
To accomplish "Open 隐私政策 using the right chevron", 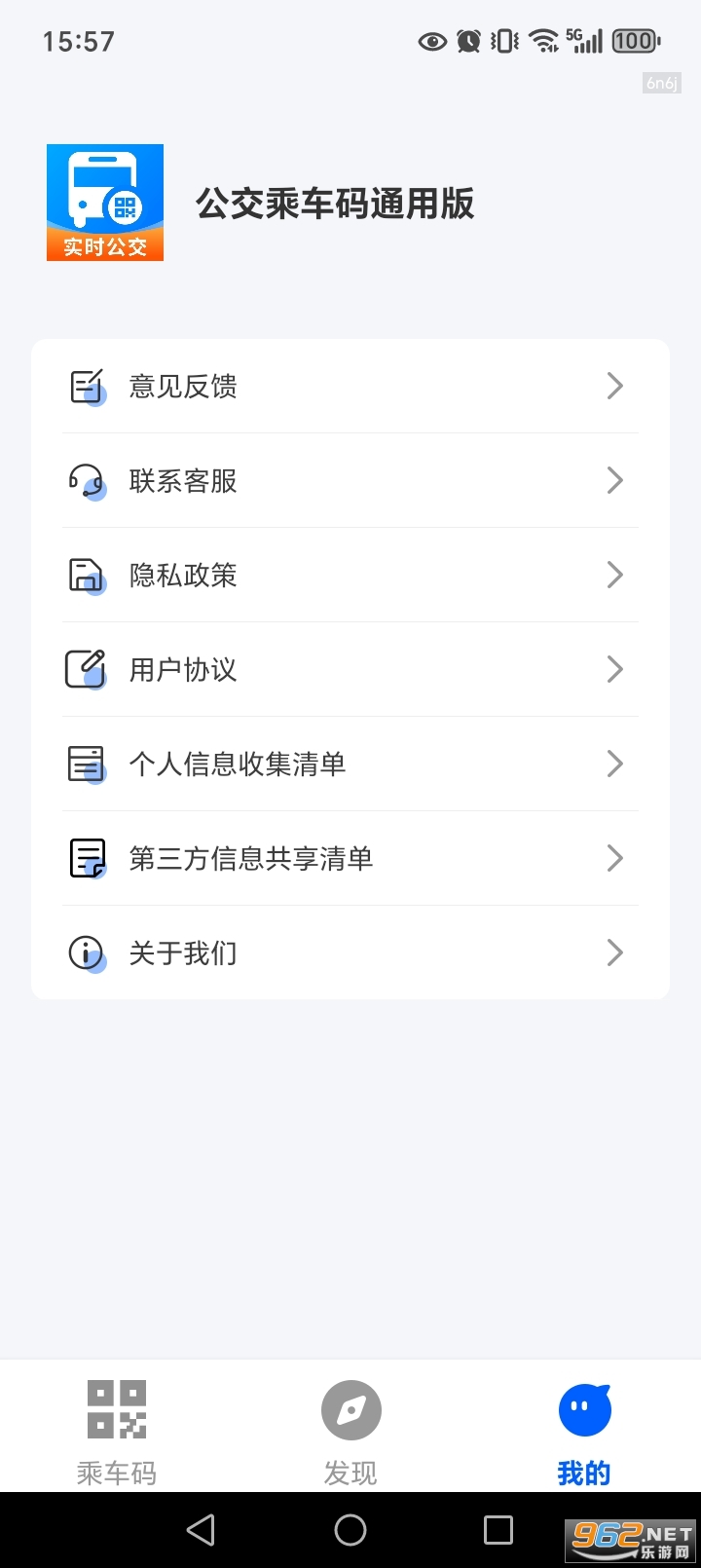I will click(614, 575).
